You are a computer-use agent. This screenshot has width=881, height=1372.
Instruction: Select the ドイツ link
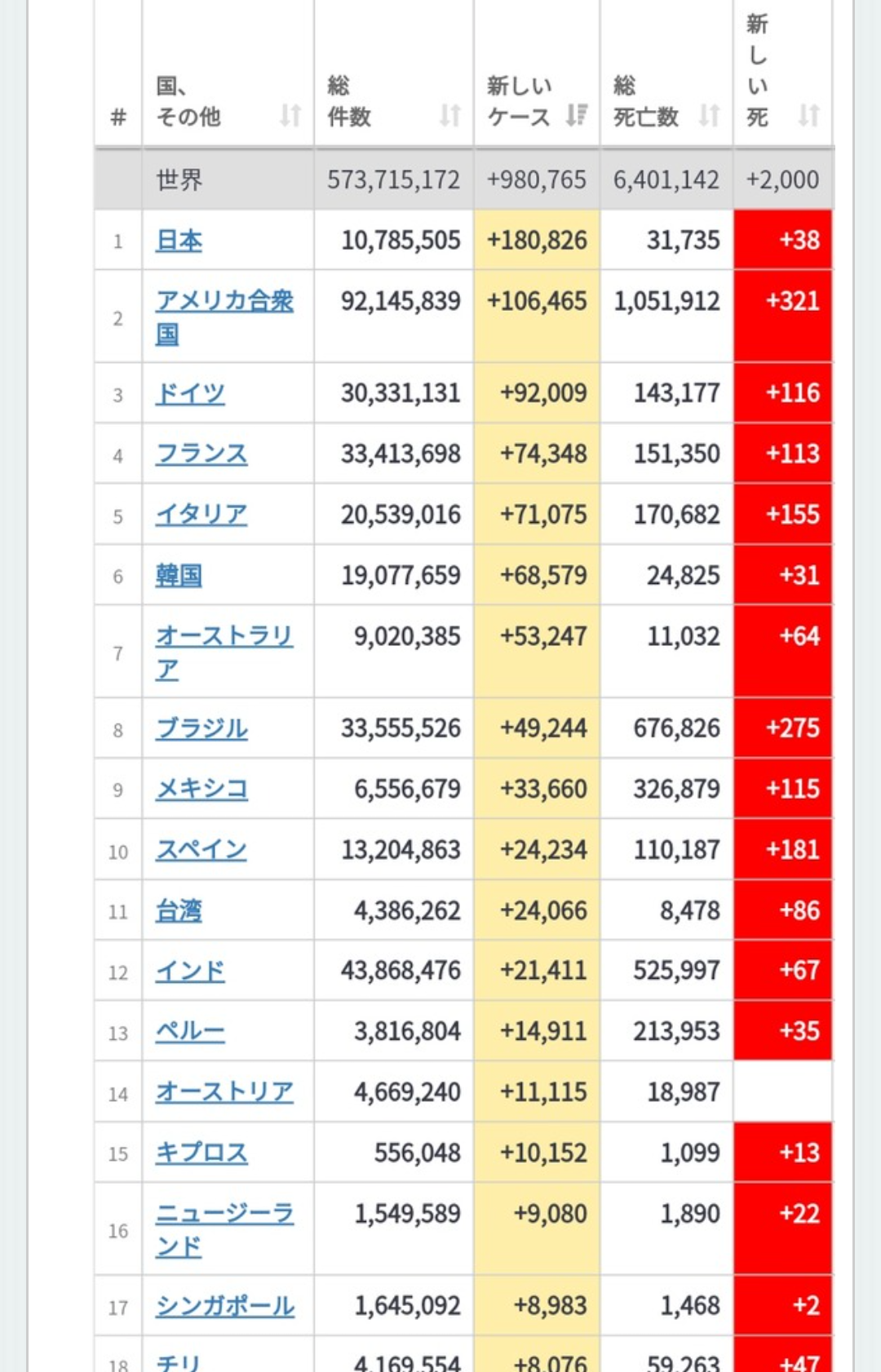[x=188, y=392]
